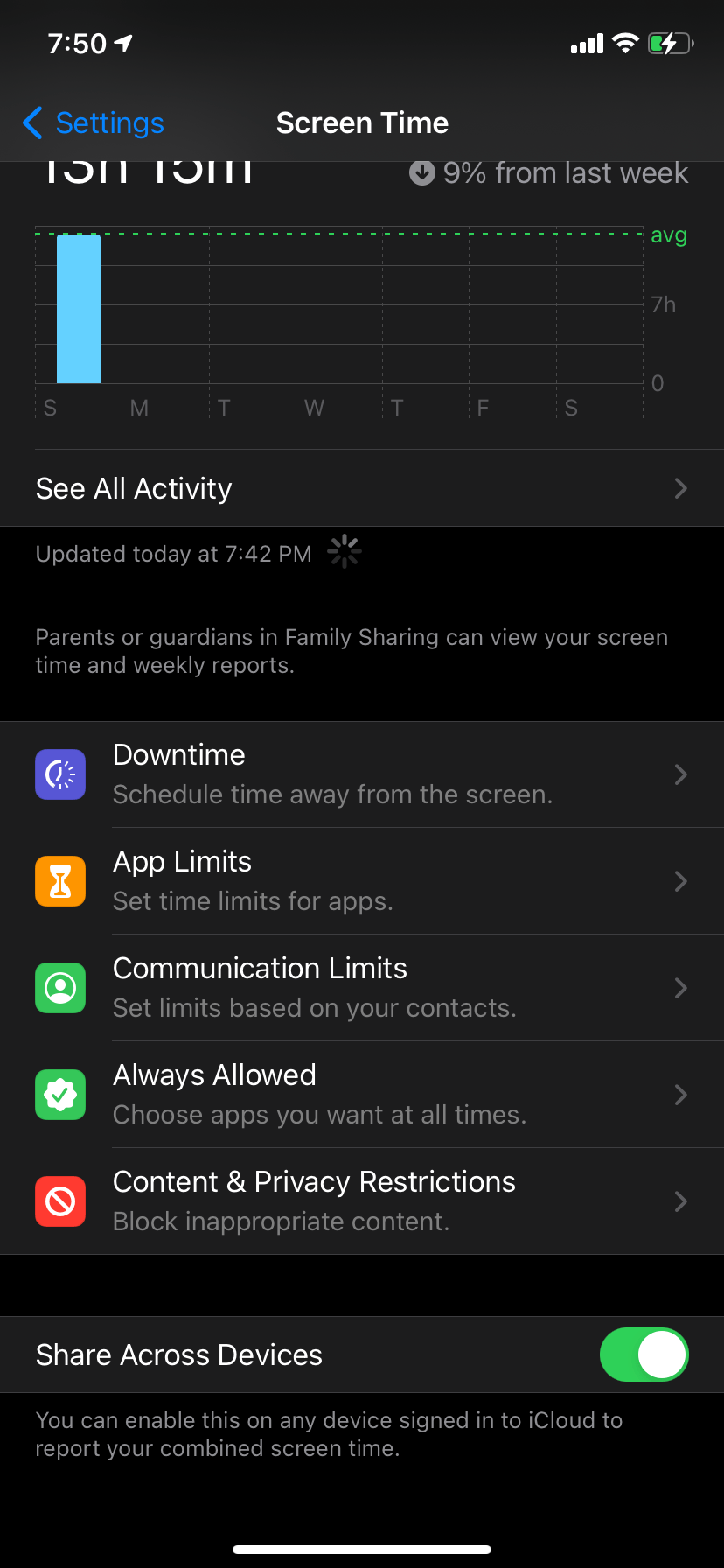Go back to Settings
This screenshot has height=1568, width=724.
[x=92, y=123]
